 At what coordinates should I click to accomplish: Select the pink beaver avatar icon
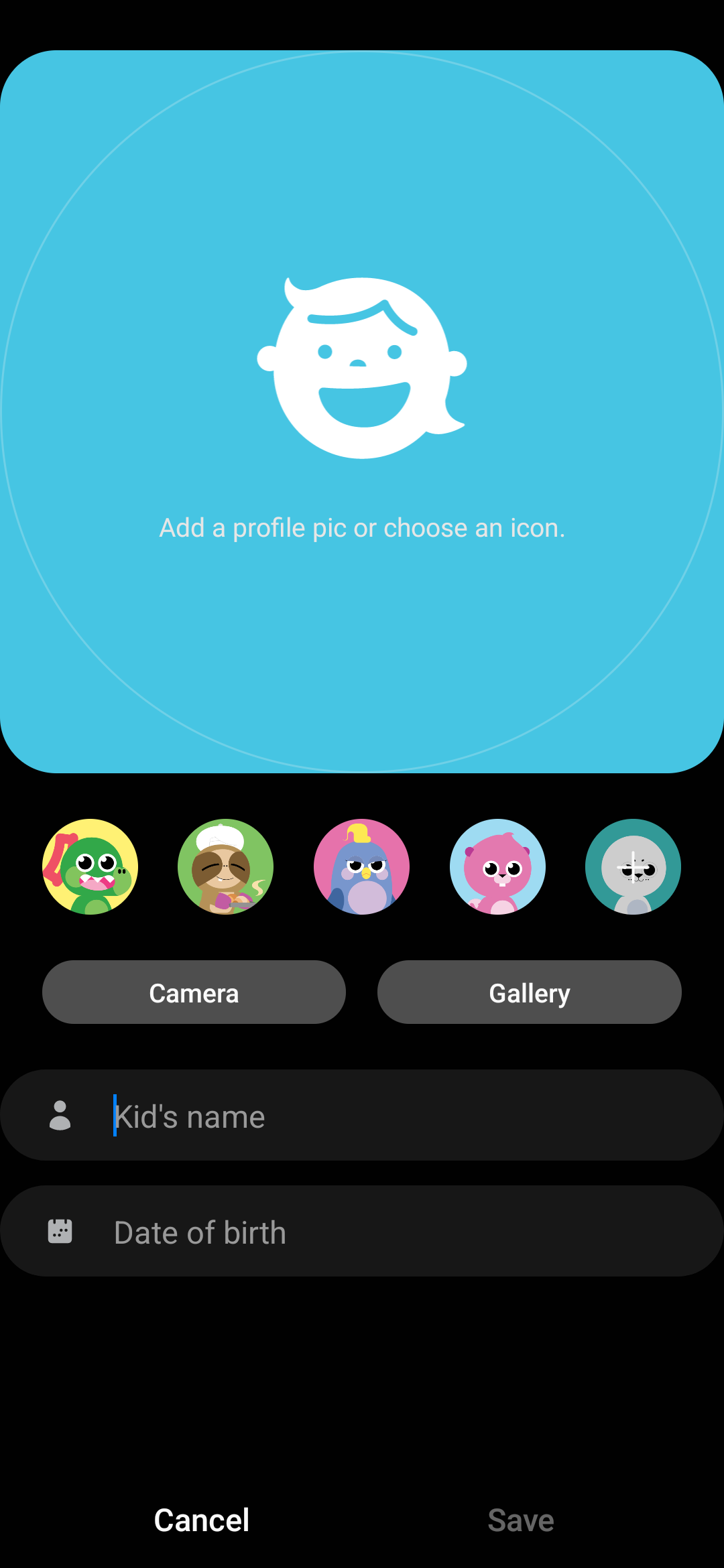click(x=497, y=866)
